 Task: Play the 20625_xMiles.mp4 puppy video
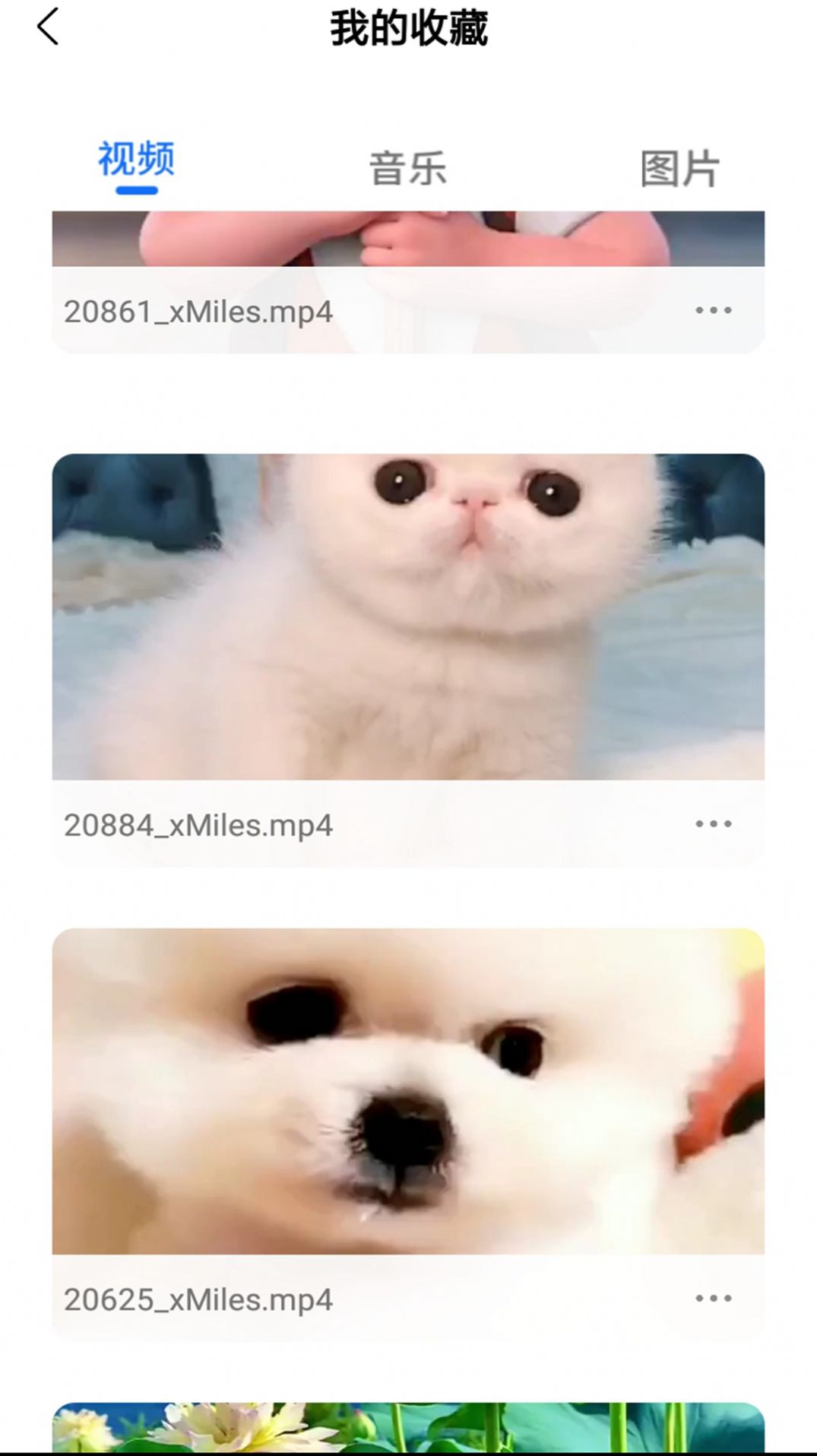tap(408, 1091)
